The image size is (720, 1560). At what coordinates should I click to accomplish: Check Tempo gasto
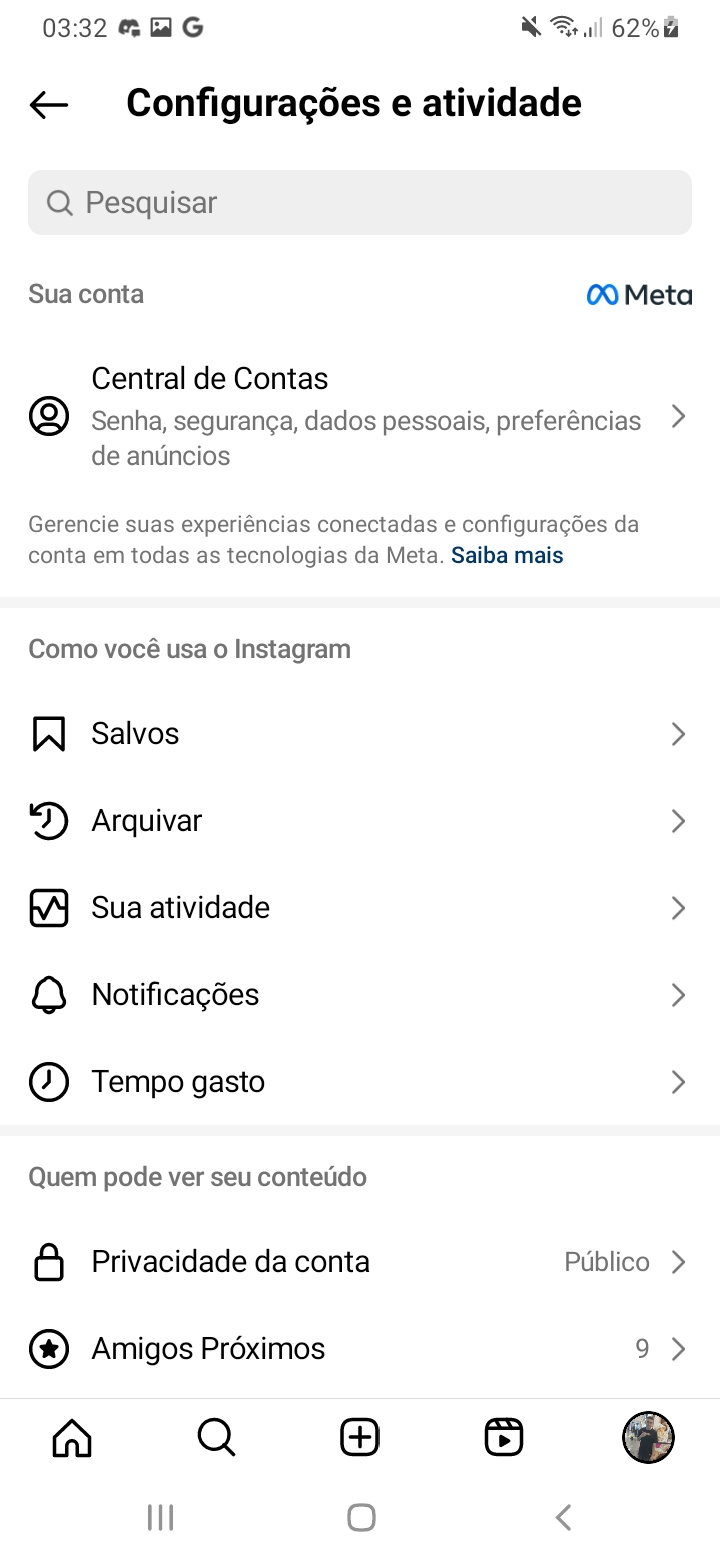[x=360, y=1082]
